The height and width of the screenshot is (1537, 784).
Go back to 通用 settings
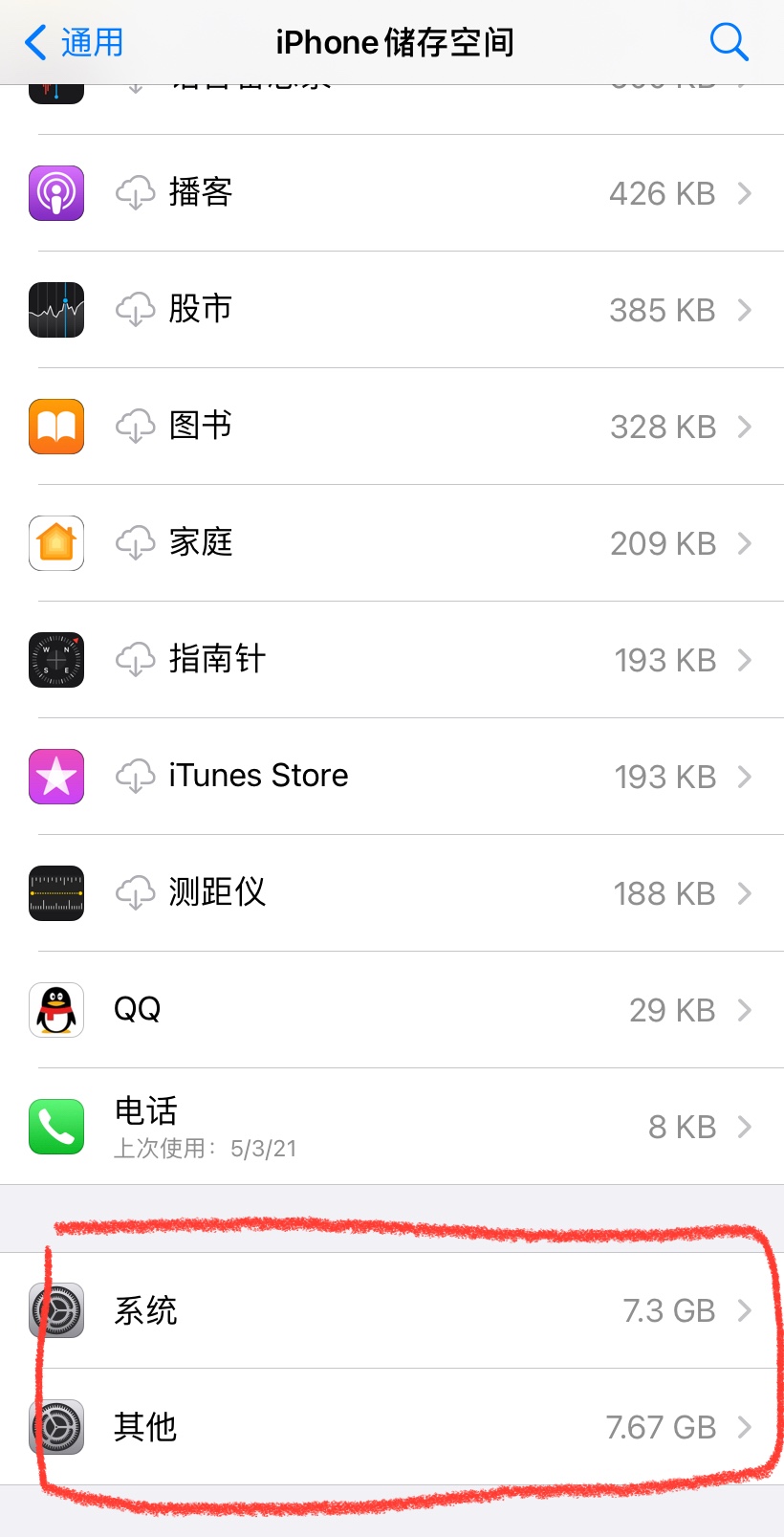(x=74, y=42)
